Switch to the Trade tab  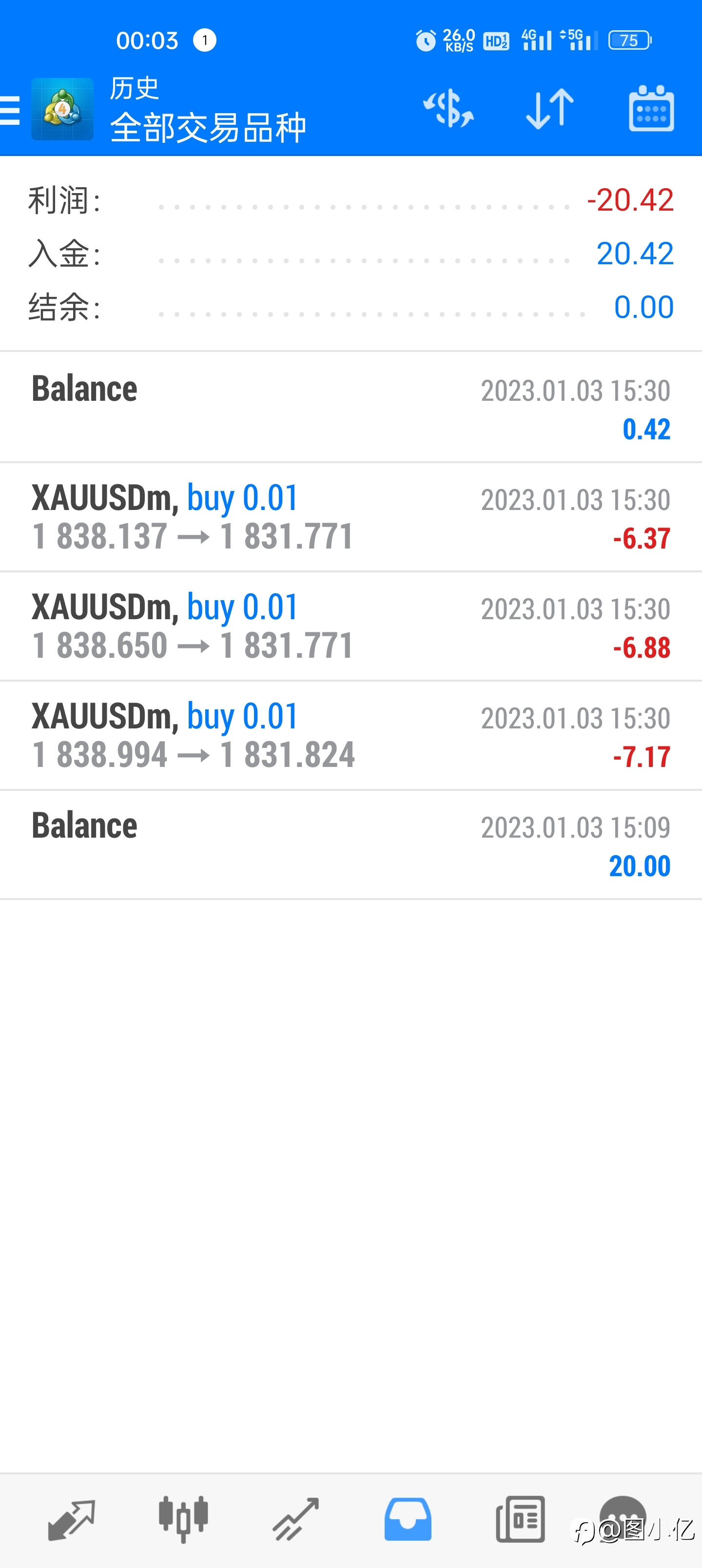(x=296, y=1520)
